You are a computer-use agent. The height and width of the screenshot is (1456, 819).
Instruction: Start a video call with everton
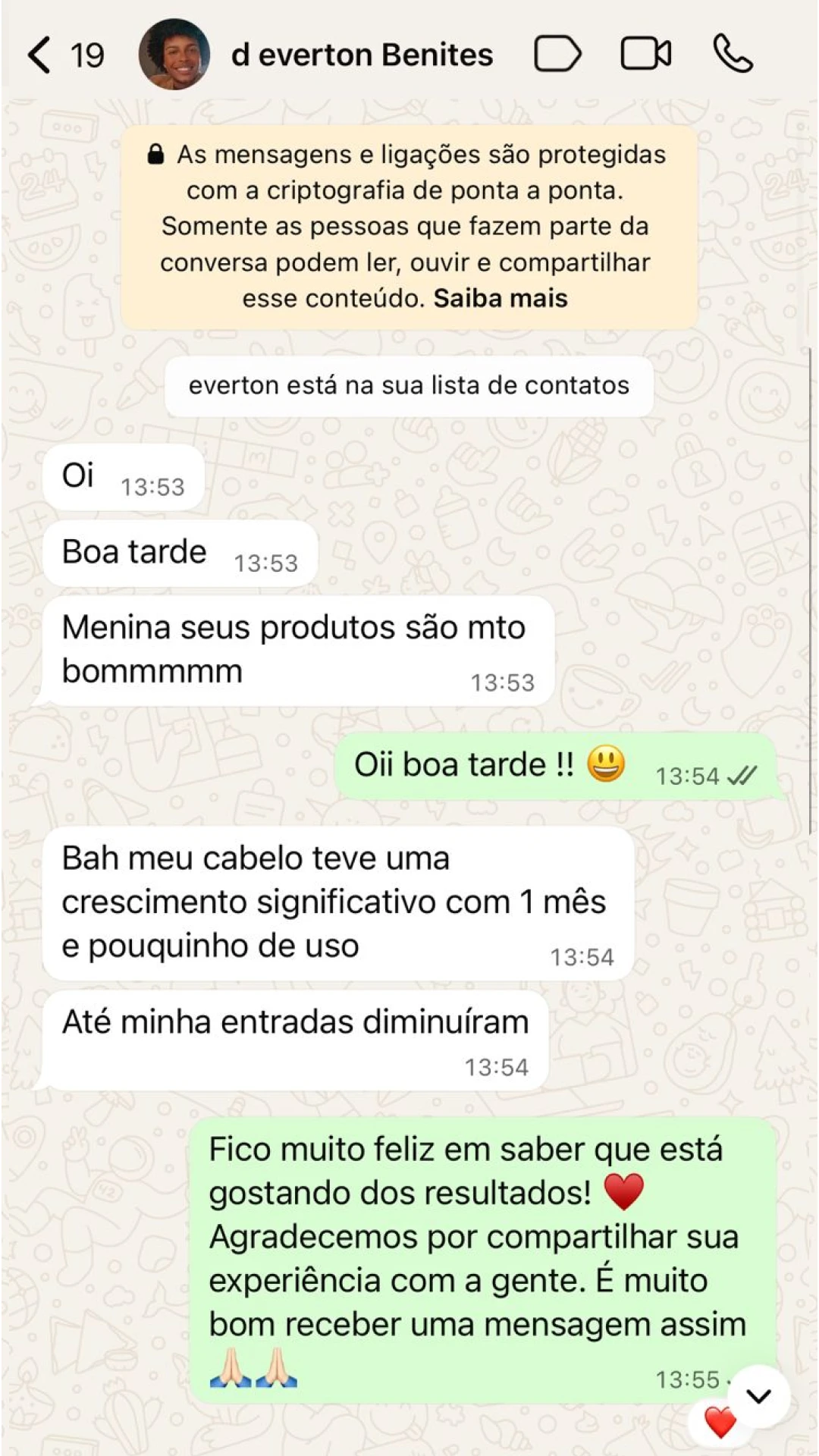tap(645, 55)
